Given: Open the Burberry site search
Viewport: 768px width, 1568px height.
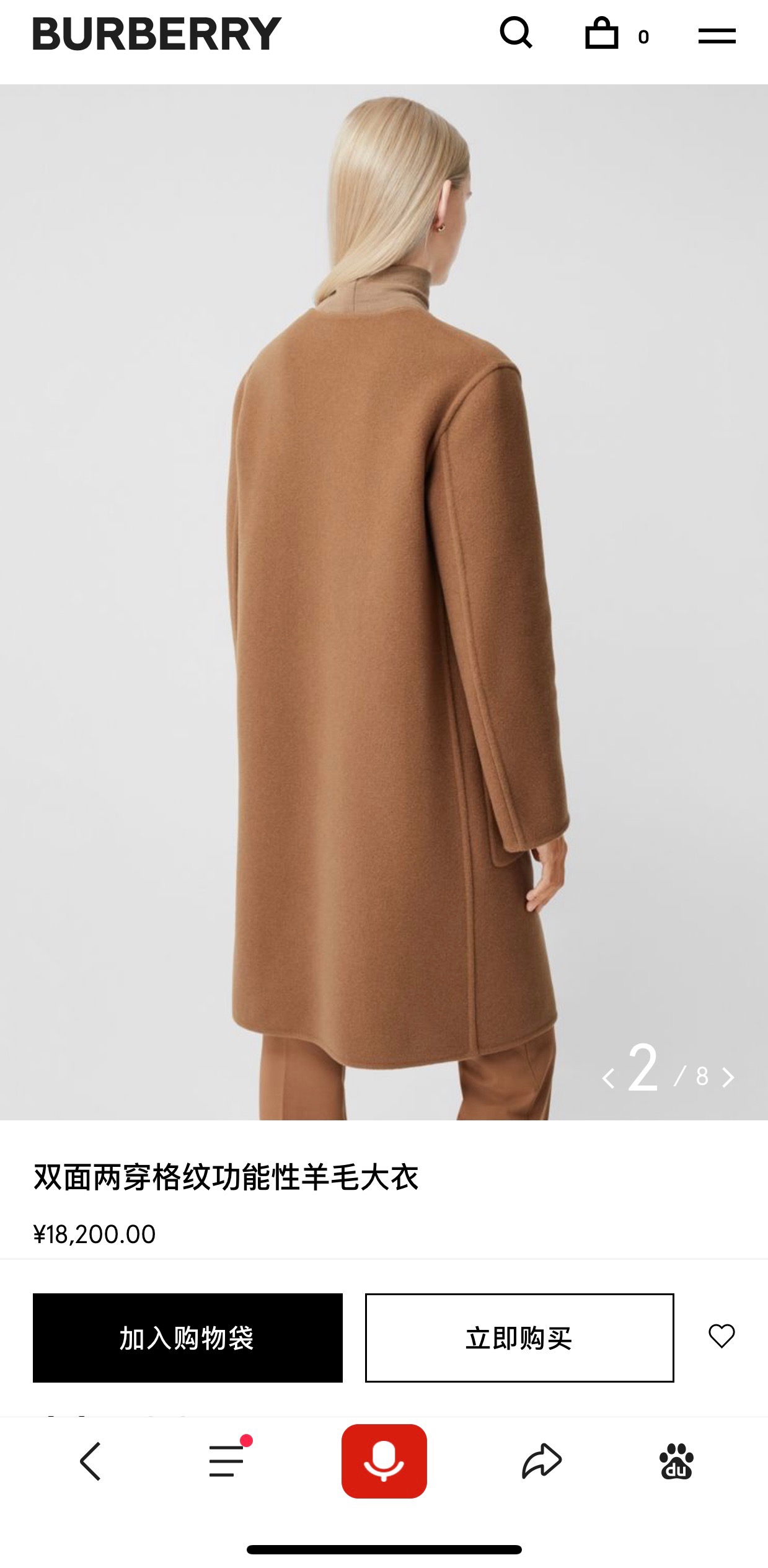Looking at the screenshot, I should click(515, 33).
